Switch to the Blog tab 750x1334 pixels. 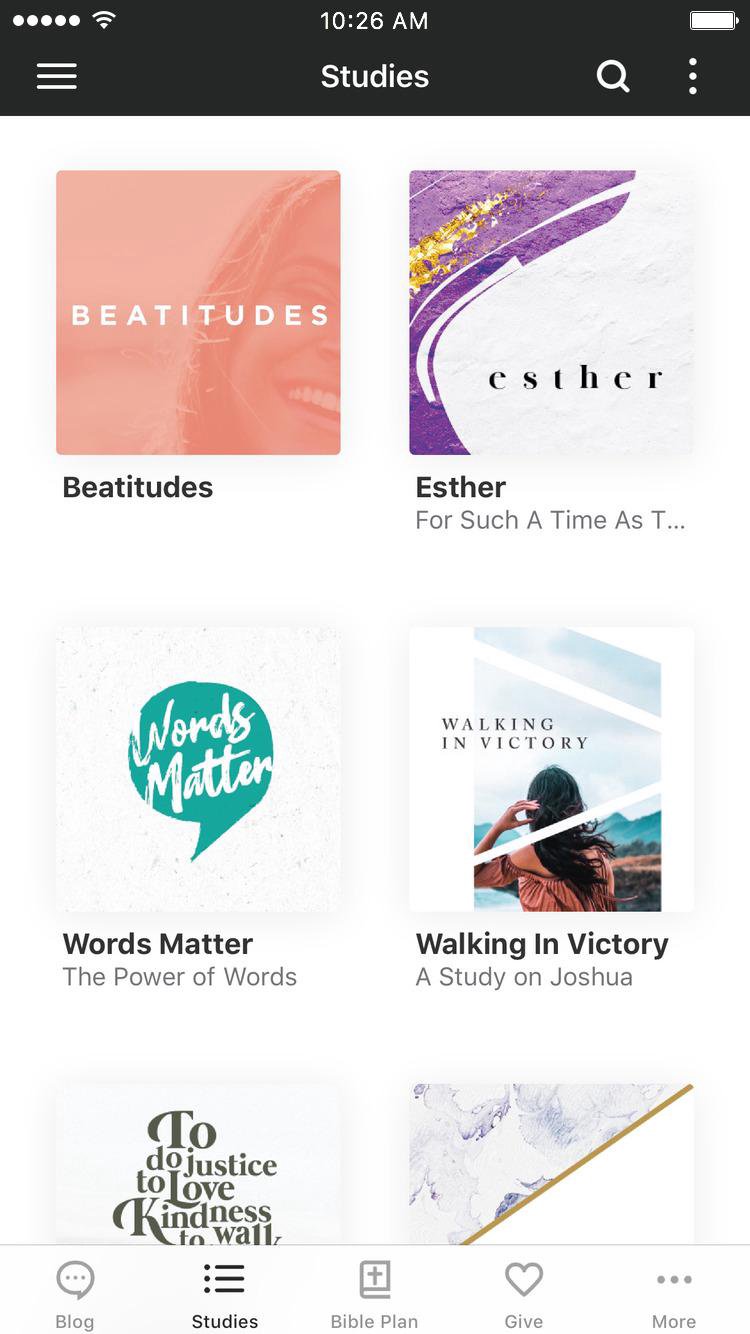75,1294
